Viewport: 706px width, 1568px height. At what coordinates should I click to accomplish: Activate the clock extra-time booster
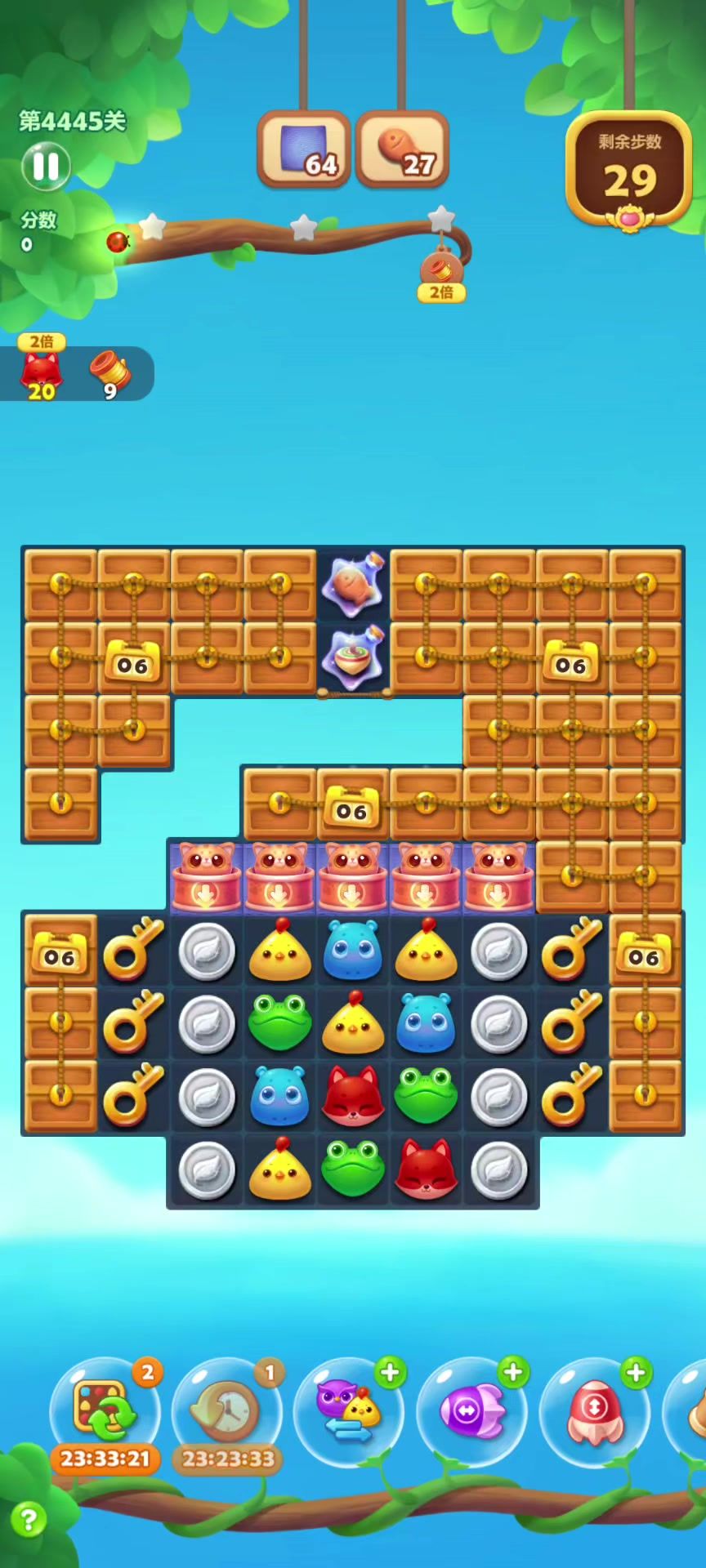coord(226,1410)
